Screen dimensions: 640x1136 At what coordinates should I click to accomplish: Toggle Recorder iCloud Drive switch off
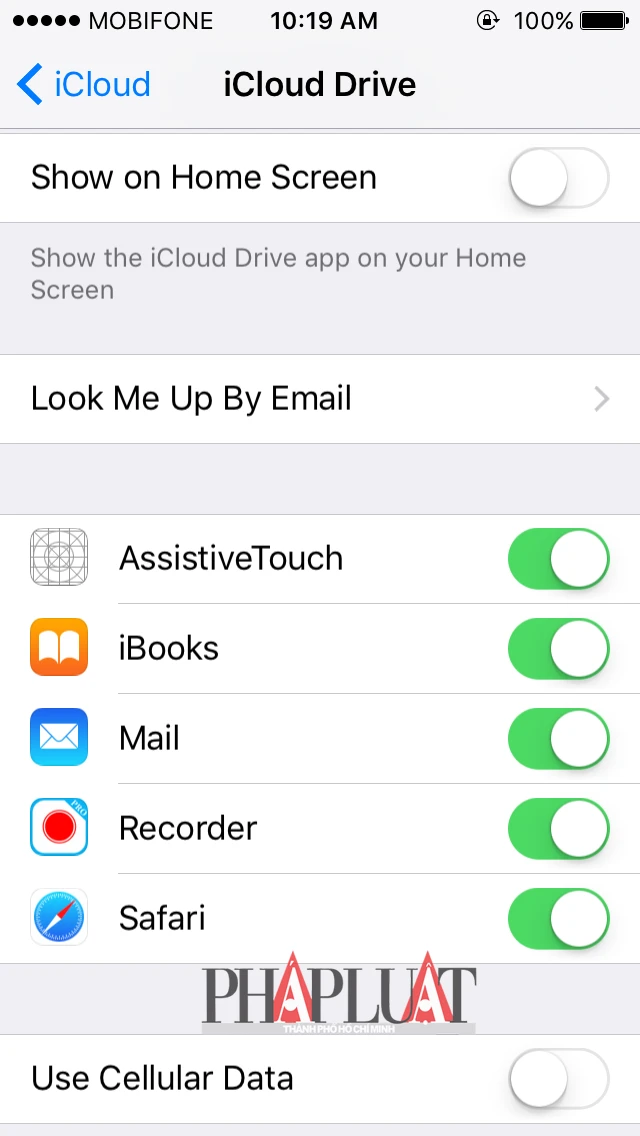tap(558, 829)
